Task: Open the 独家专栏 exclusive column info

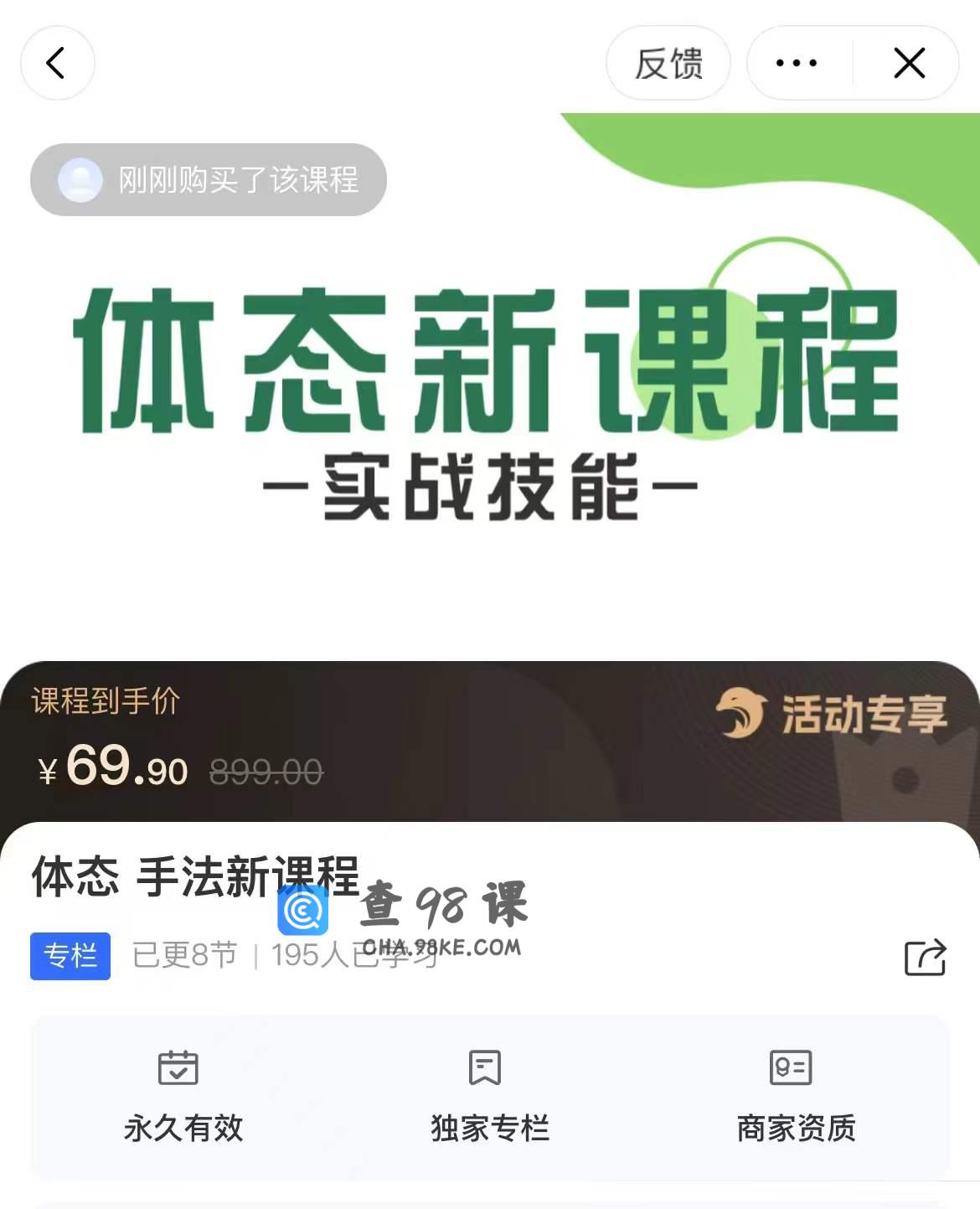Action: click(489, 1095)
